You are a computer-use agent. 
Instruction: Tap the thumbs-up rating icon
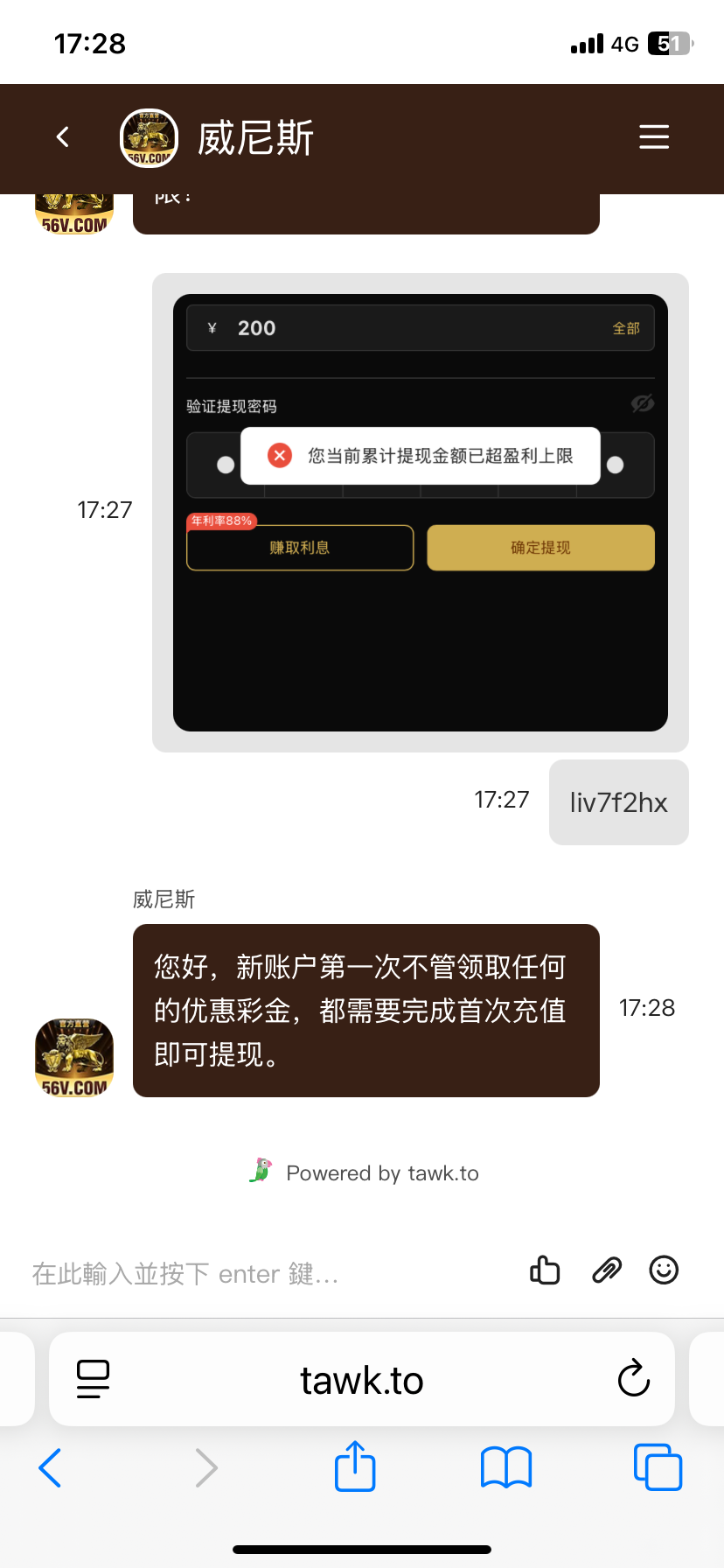pos(544,1270)
